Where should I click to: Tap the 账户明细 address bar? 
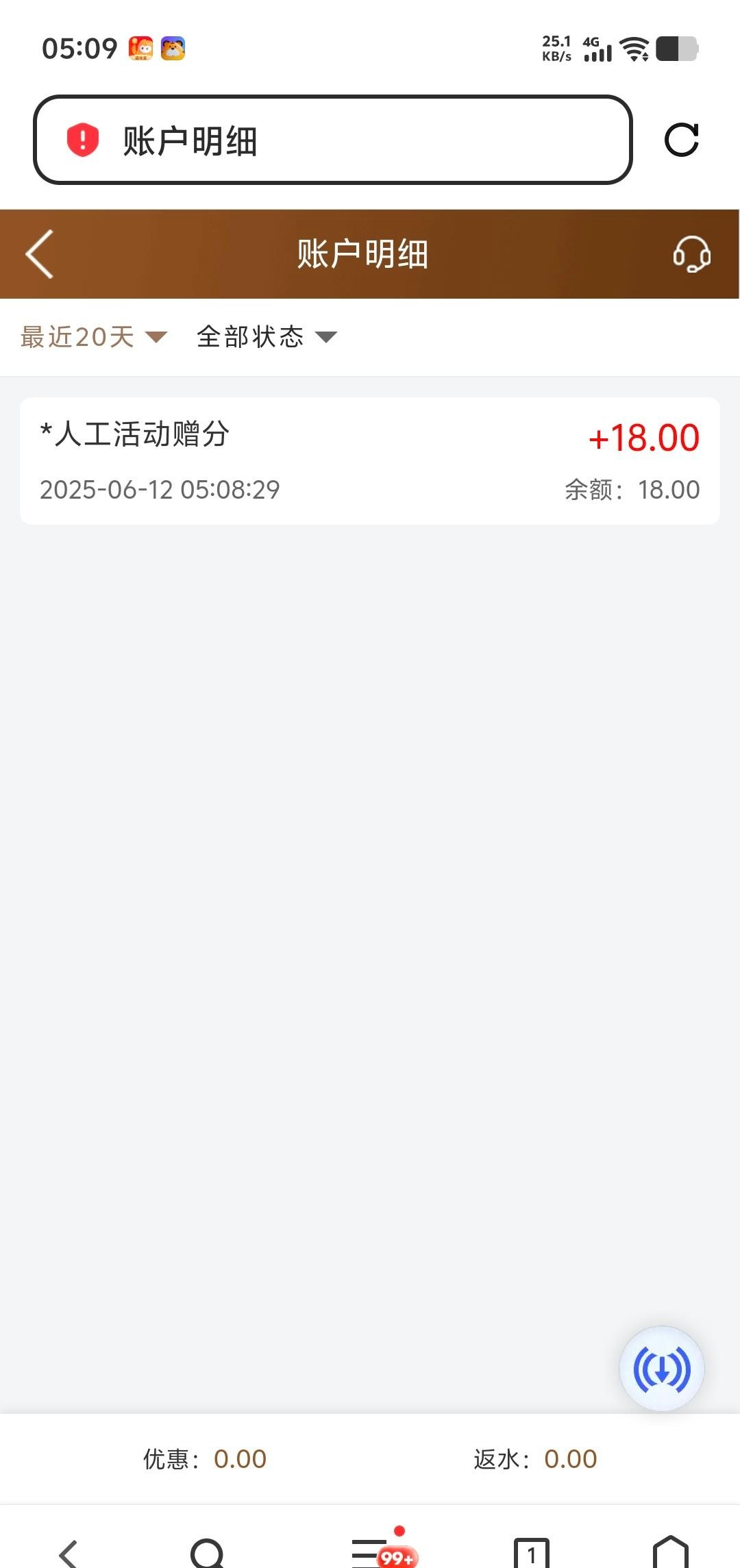(x=332, y=140)
